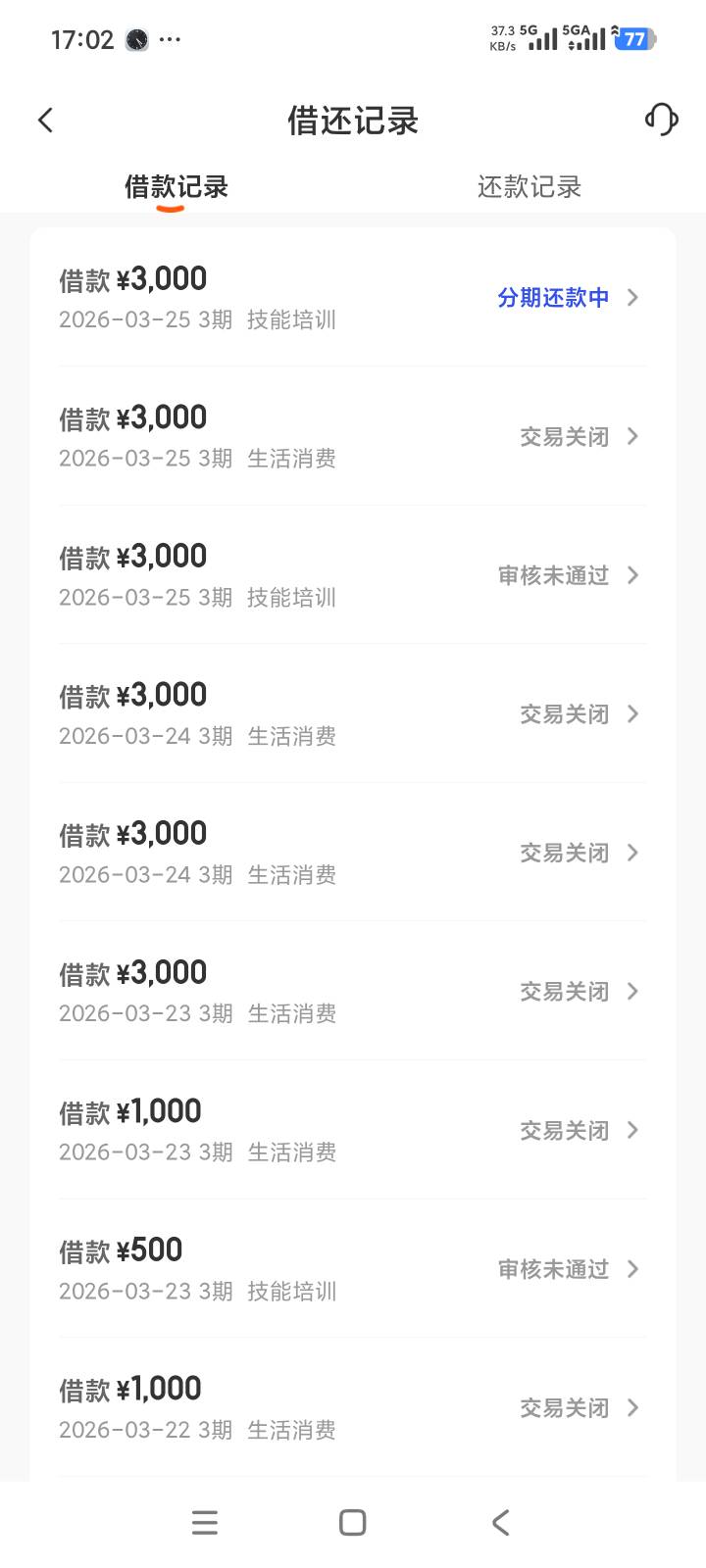Open the system recent apps button

(205, 1522)
